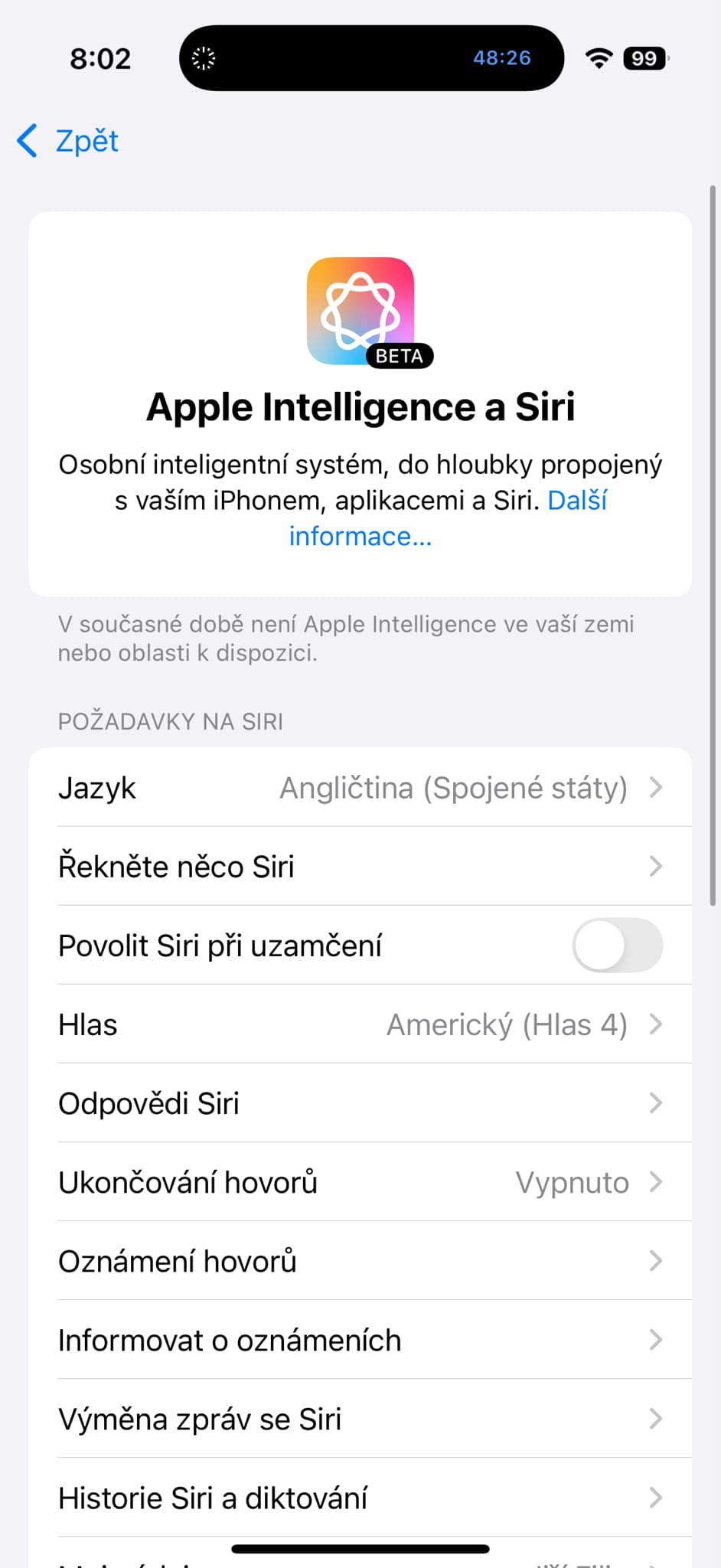Viewport: 721px width, 1568px height.
Task: Go back with the Zpět button
Action: pyautogui.click(x=69, y=141)
